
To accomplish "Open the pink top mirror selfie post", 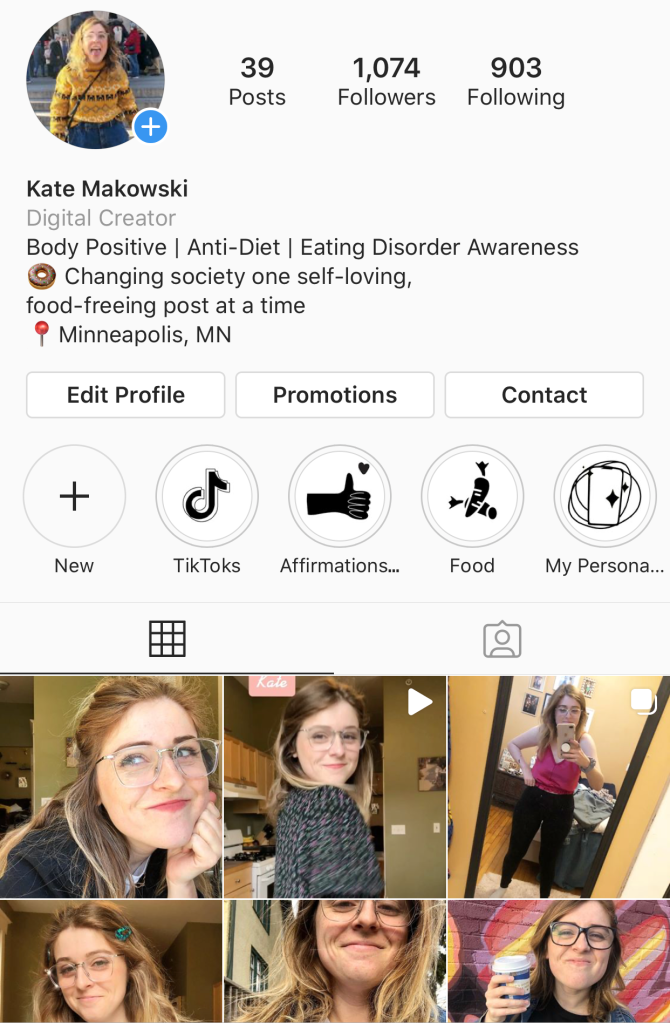I will pyautogui.click(x=559, y=787).
